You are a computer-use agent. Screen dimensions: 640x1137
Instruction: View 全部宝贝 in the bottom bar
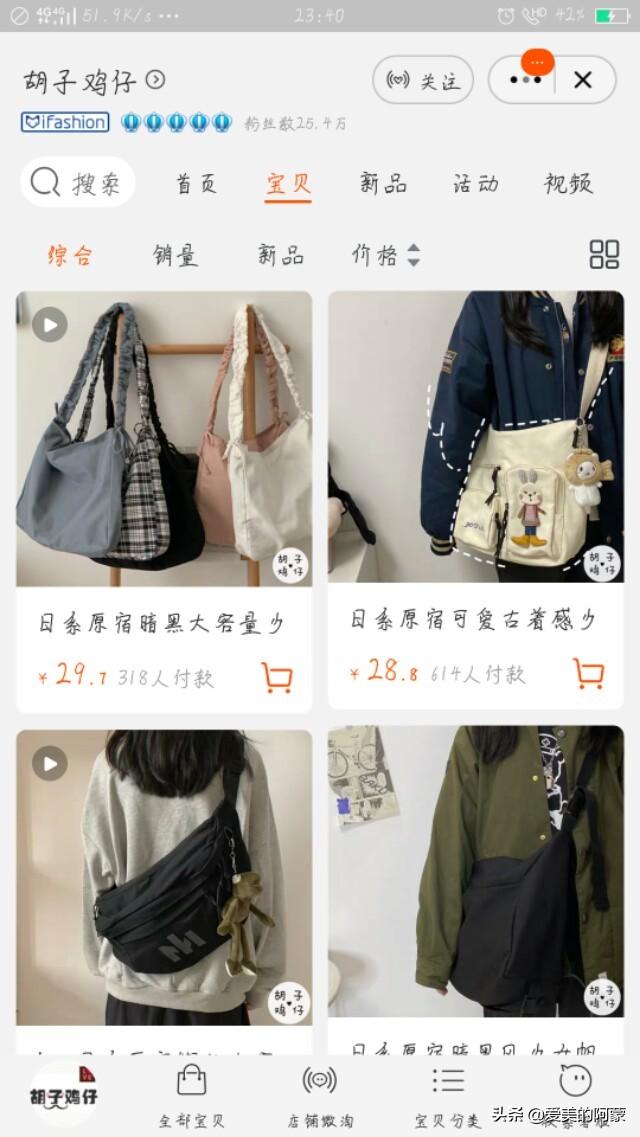pos(191,1095)
